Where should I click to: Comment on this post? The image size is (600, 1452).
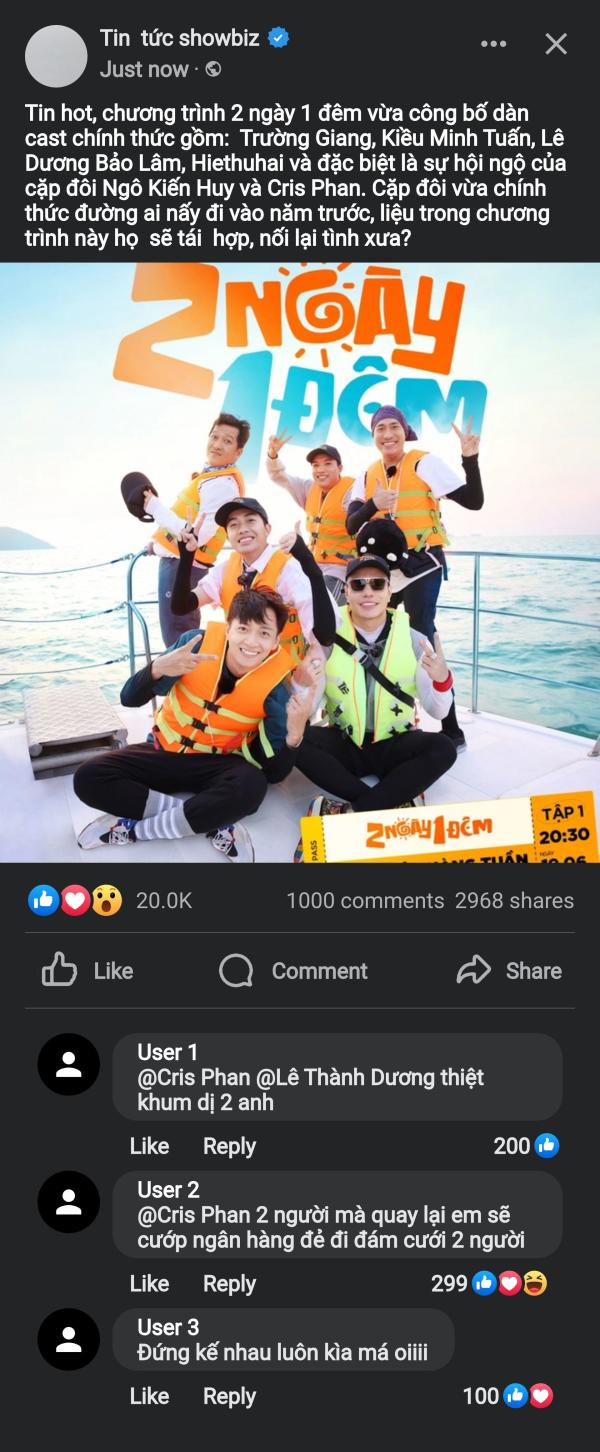(294, 970)
